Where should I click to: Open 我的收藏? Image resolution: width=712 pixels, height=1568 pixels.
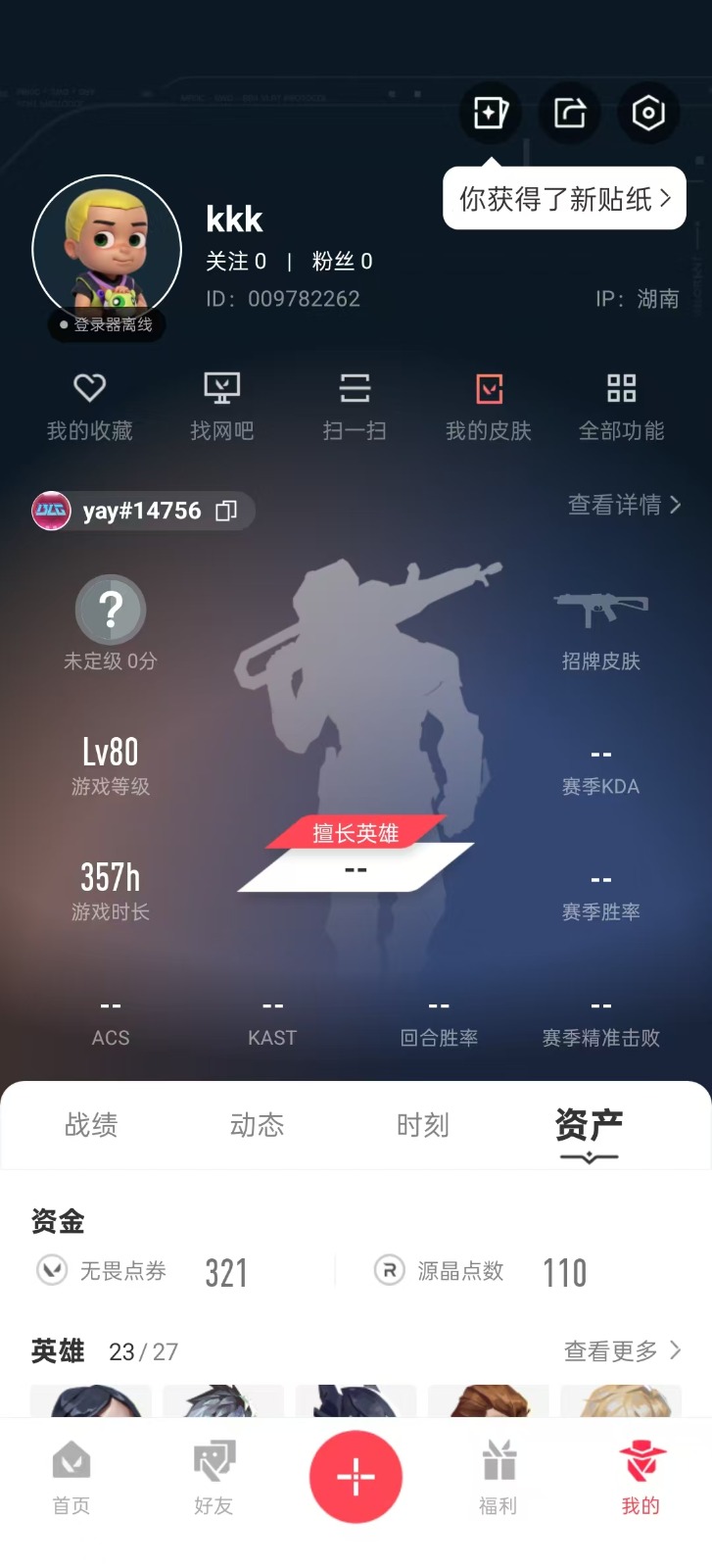click(x=90, y=407)
